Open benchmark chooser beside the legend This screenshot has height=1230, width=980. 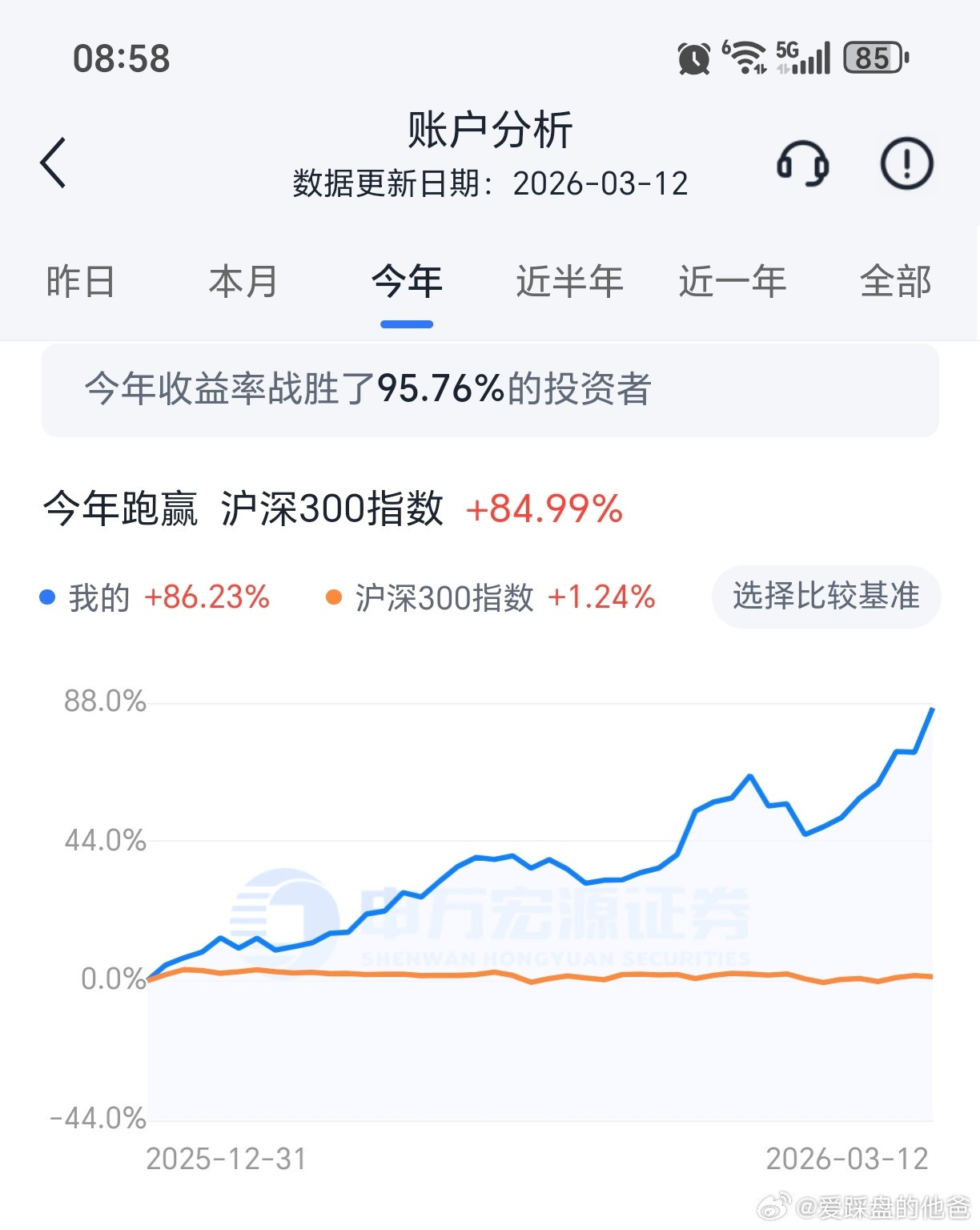pyautogui.click(x=825, y=595)
